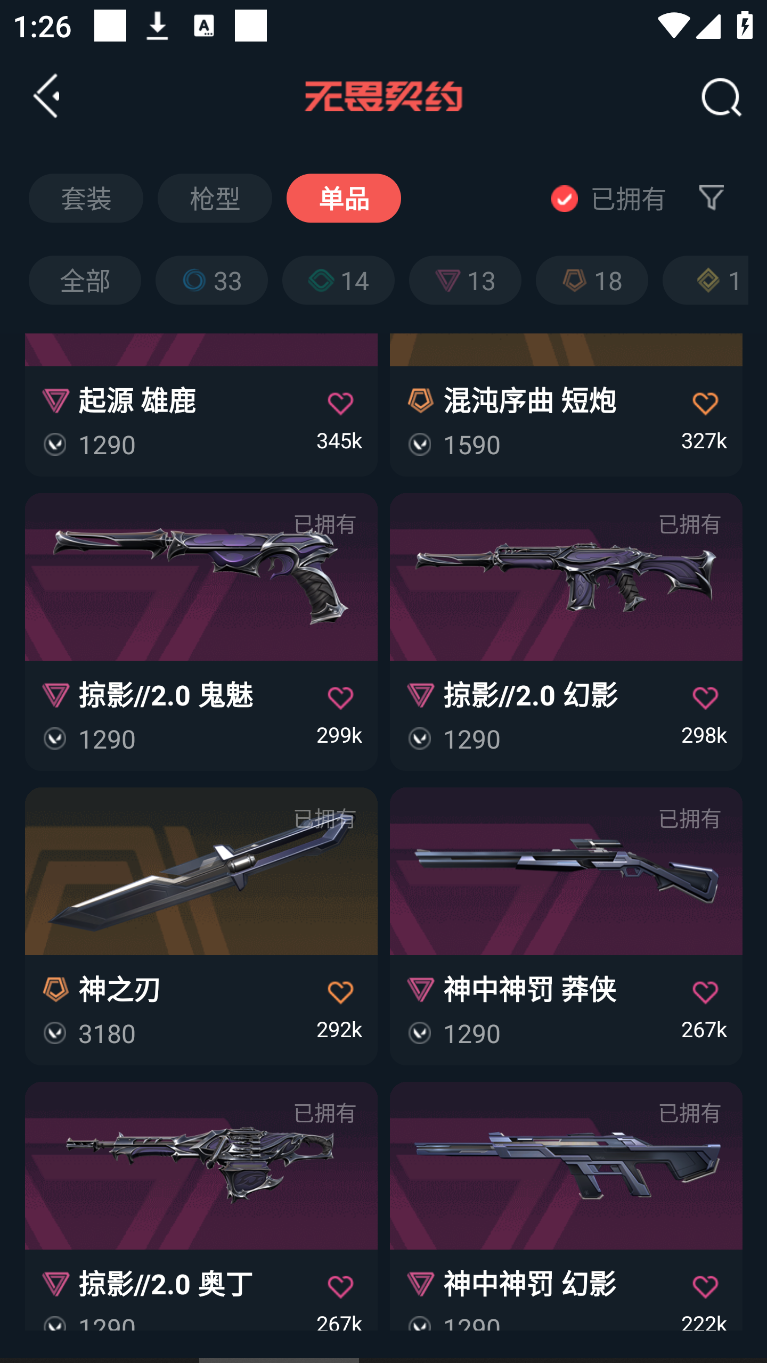The width and height of the screenshot is (767, 1363).
Task: Open the filter funnel icon
Action: coord(711,197)
